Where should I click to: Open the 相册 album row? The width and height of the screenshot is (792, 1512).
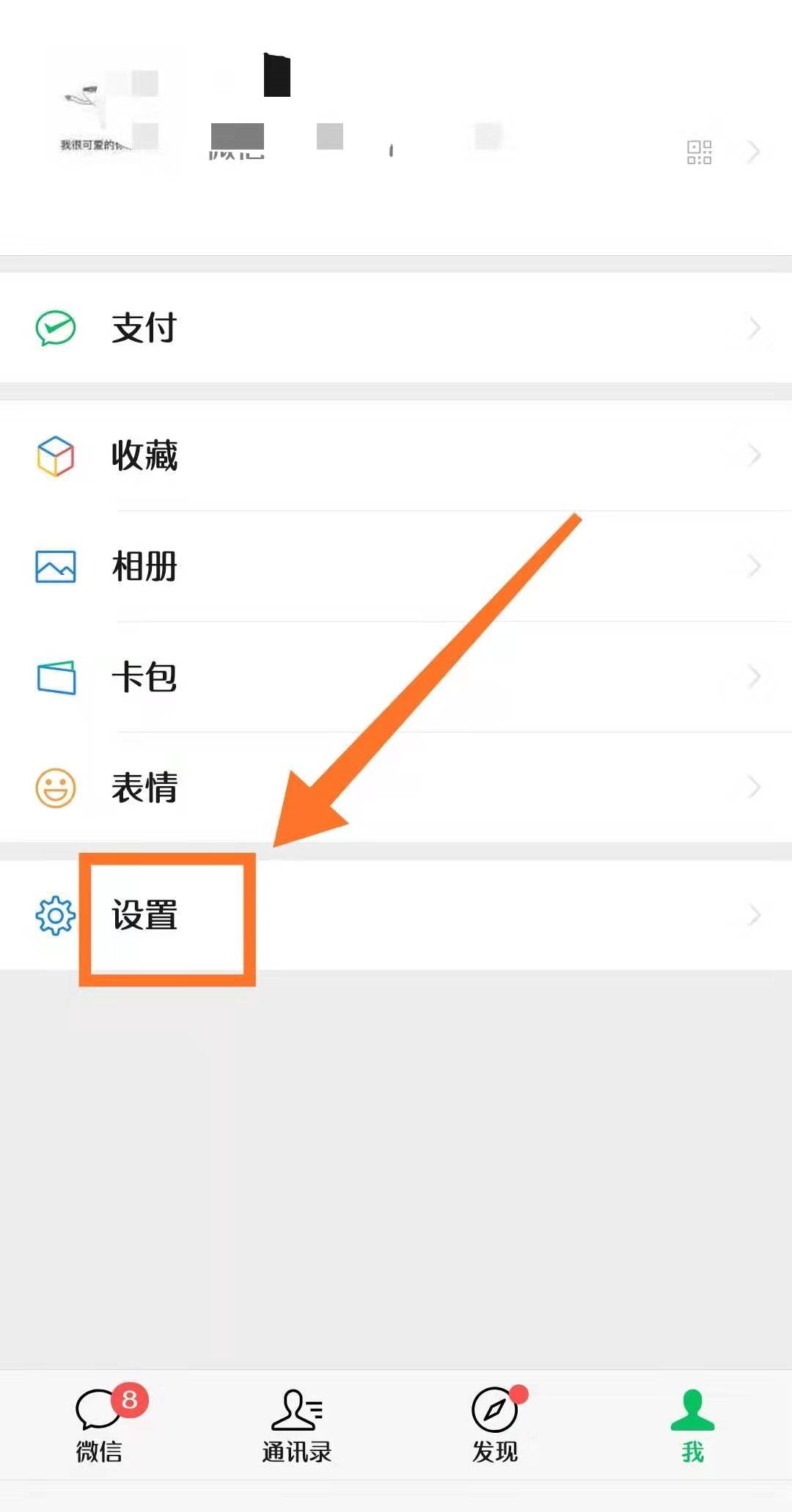click(x=396, y=566)
